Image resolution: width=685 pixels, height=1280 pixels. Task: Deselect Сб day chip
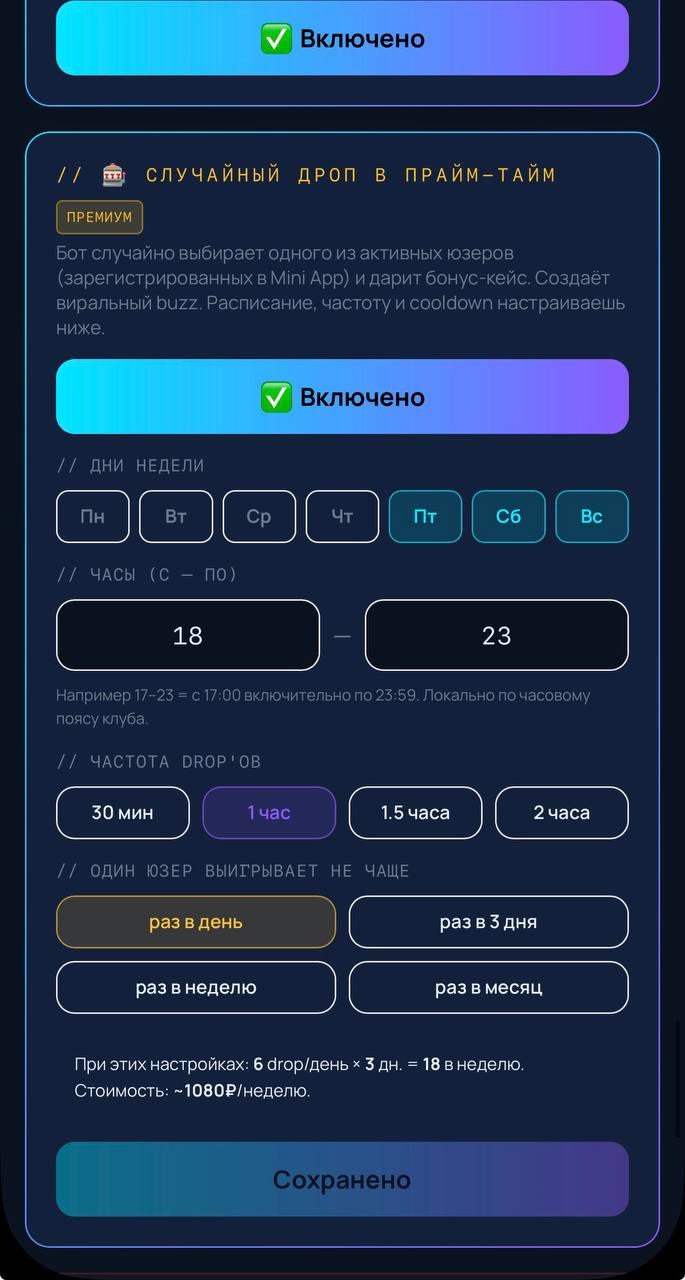(x=509, y=517)
